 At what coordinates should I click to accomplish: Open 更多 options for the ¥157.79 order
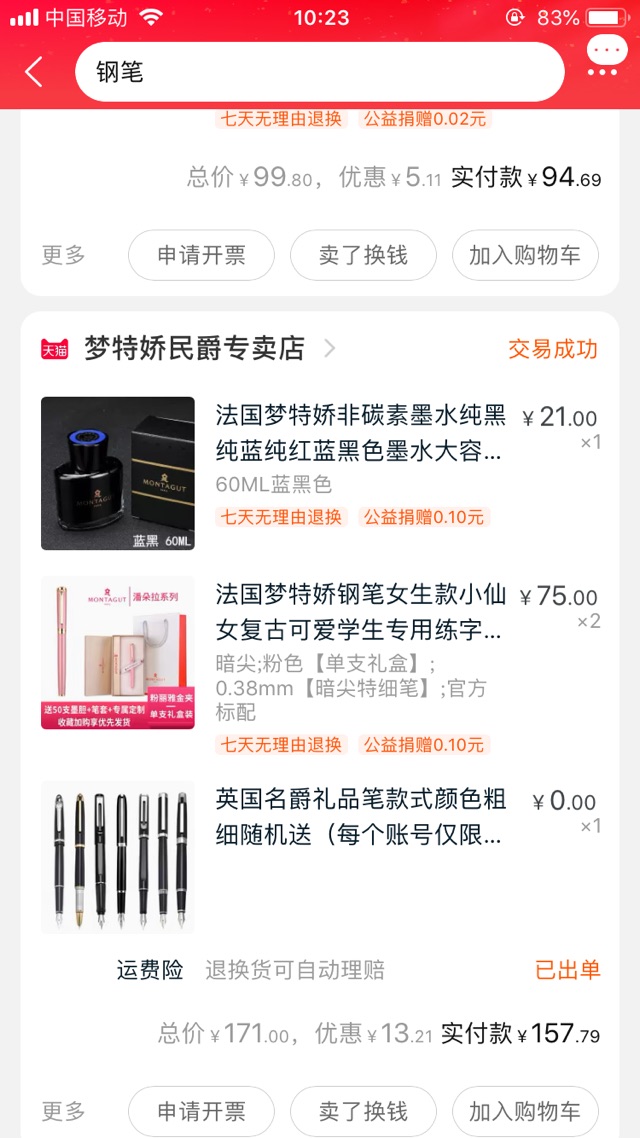[63, 1111]
